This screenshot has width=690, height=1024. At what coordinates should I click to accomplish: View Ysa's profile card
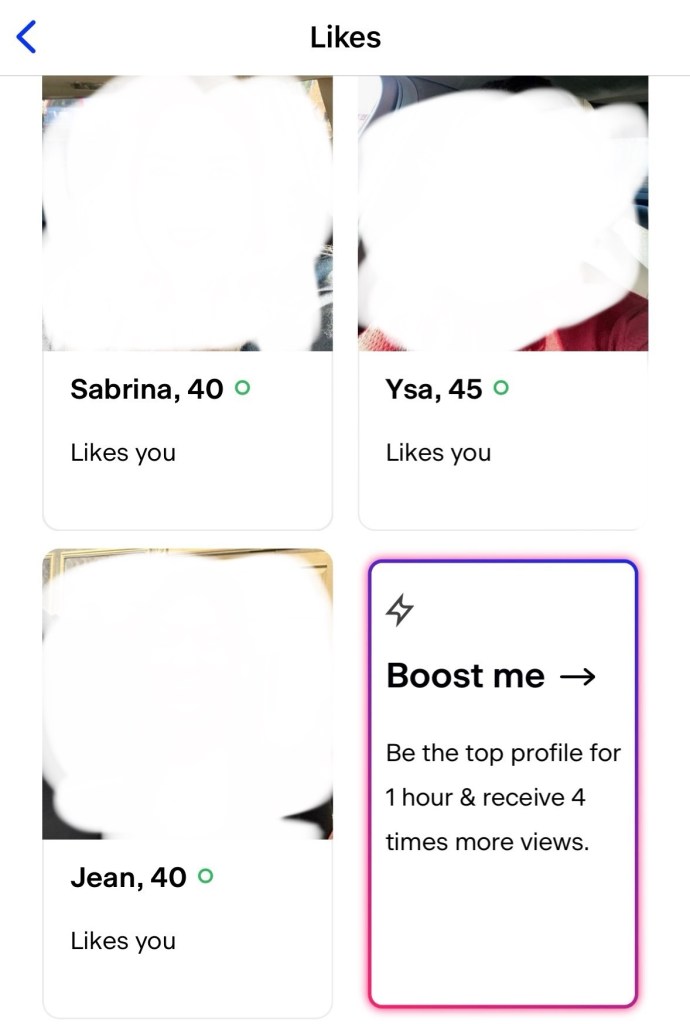pos(502,300)
